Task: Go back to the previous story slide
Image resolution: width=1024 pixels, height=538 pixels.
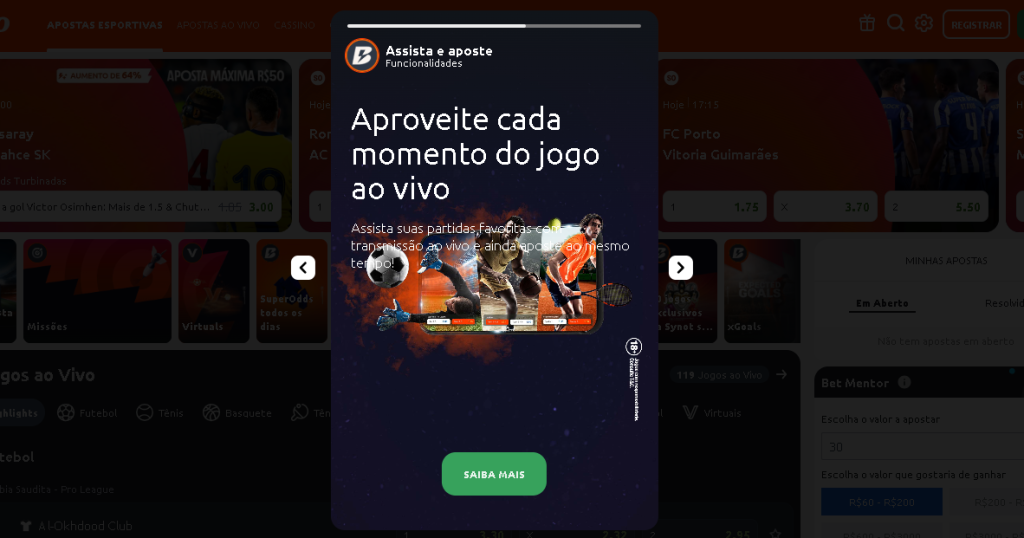Action: point(303,267)
